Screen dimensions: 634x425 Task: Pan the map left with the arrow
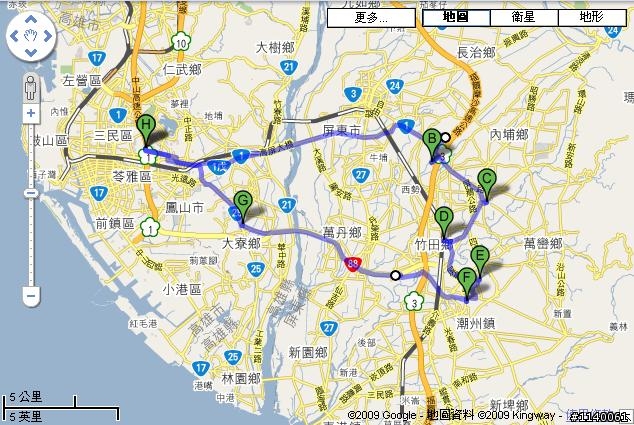click(x=14, y=36)
